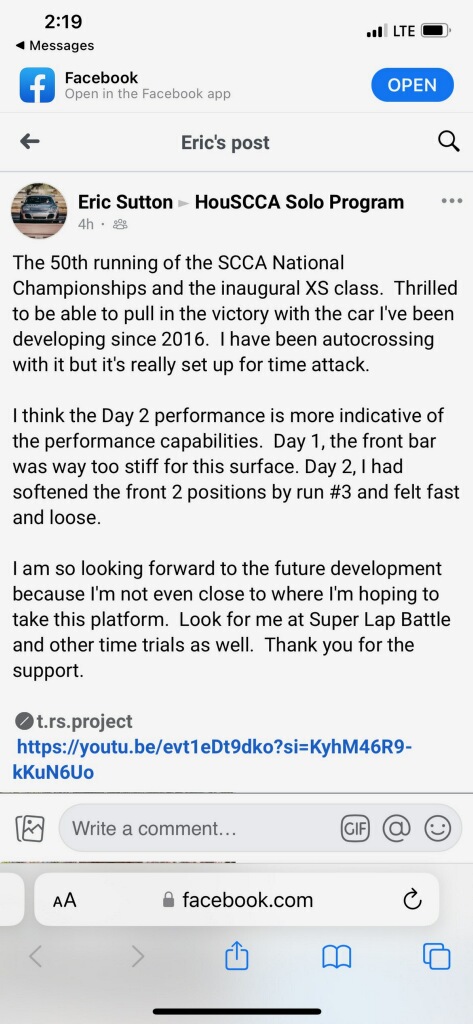The height and width of the screenshot is (1024, 473).
Task: Open Eric Sutton's profile picture
Action: [39, 210]
